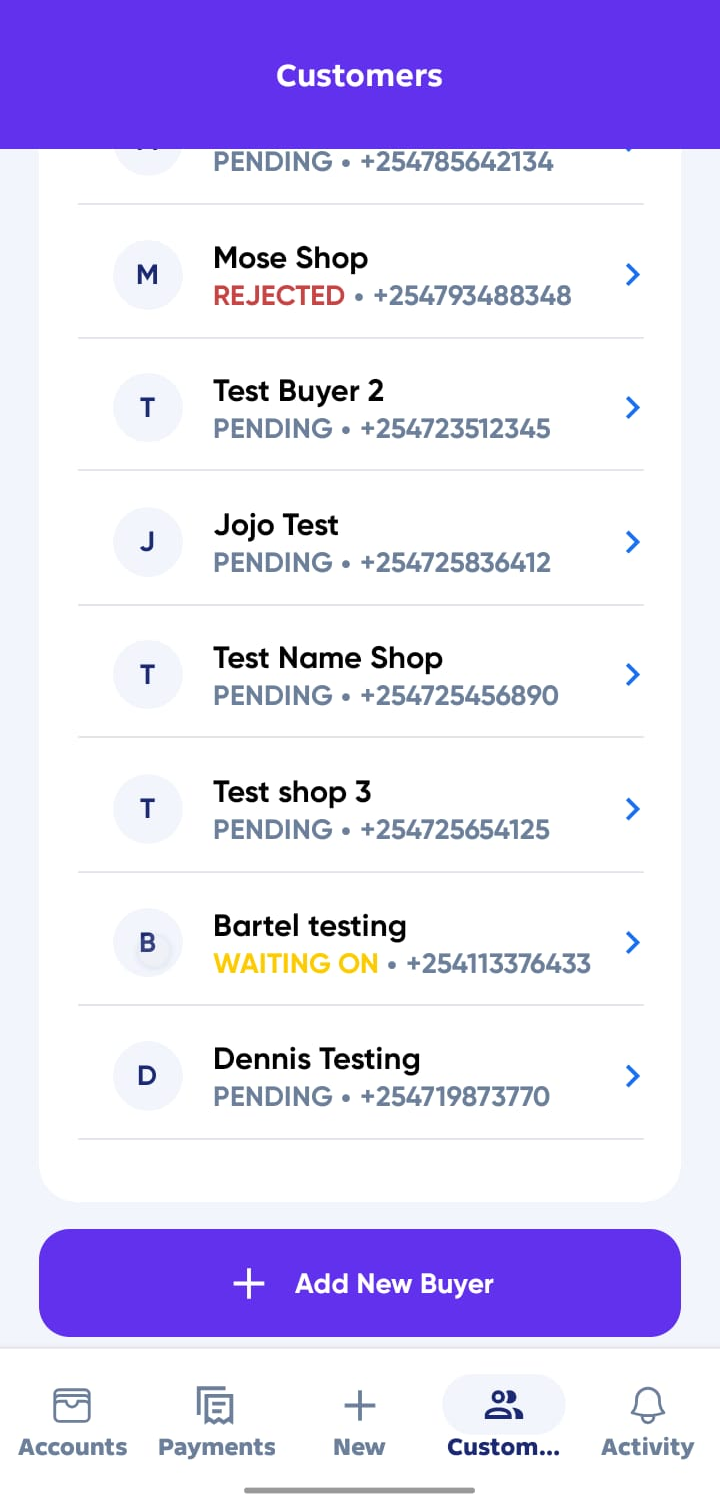Open the Accounts section via wallet icon

click(71, 1404)
